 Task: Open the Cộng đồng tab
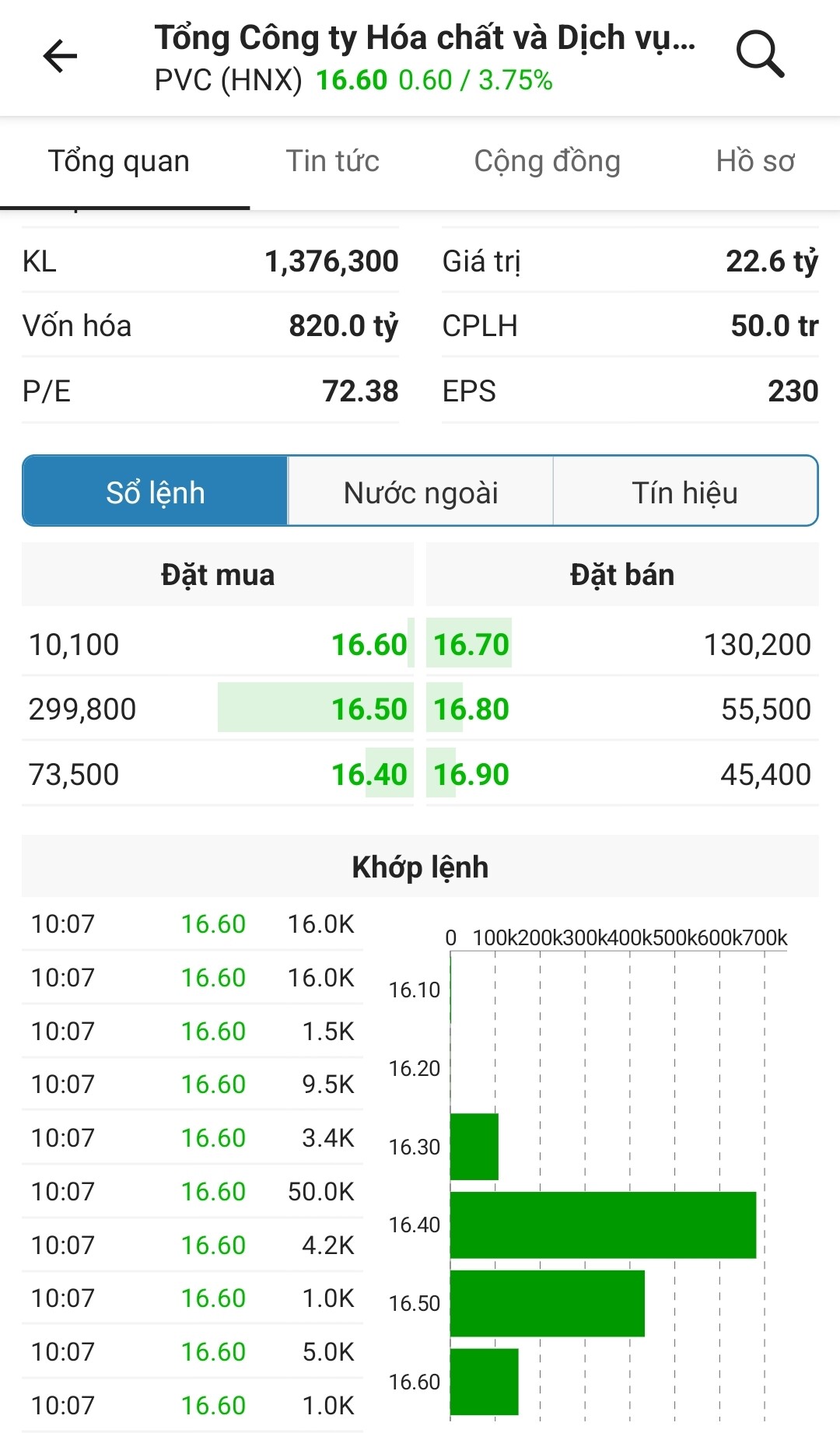(x=547, y=161)
